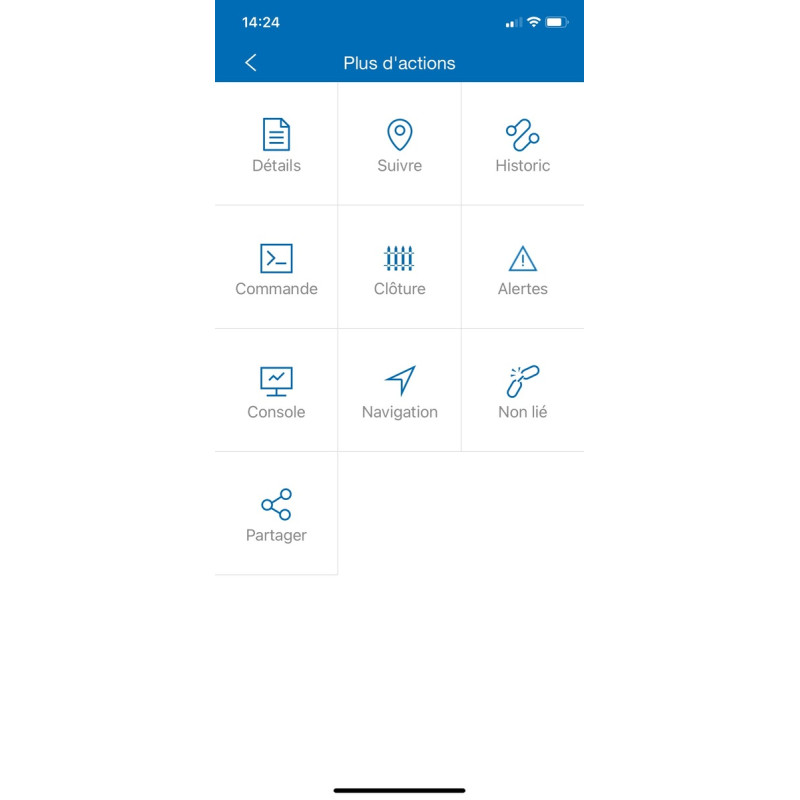Choose the Non lié unlink option

pos(522,391)
